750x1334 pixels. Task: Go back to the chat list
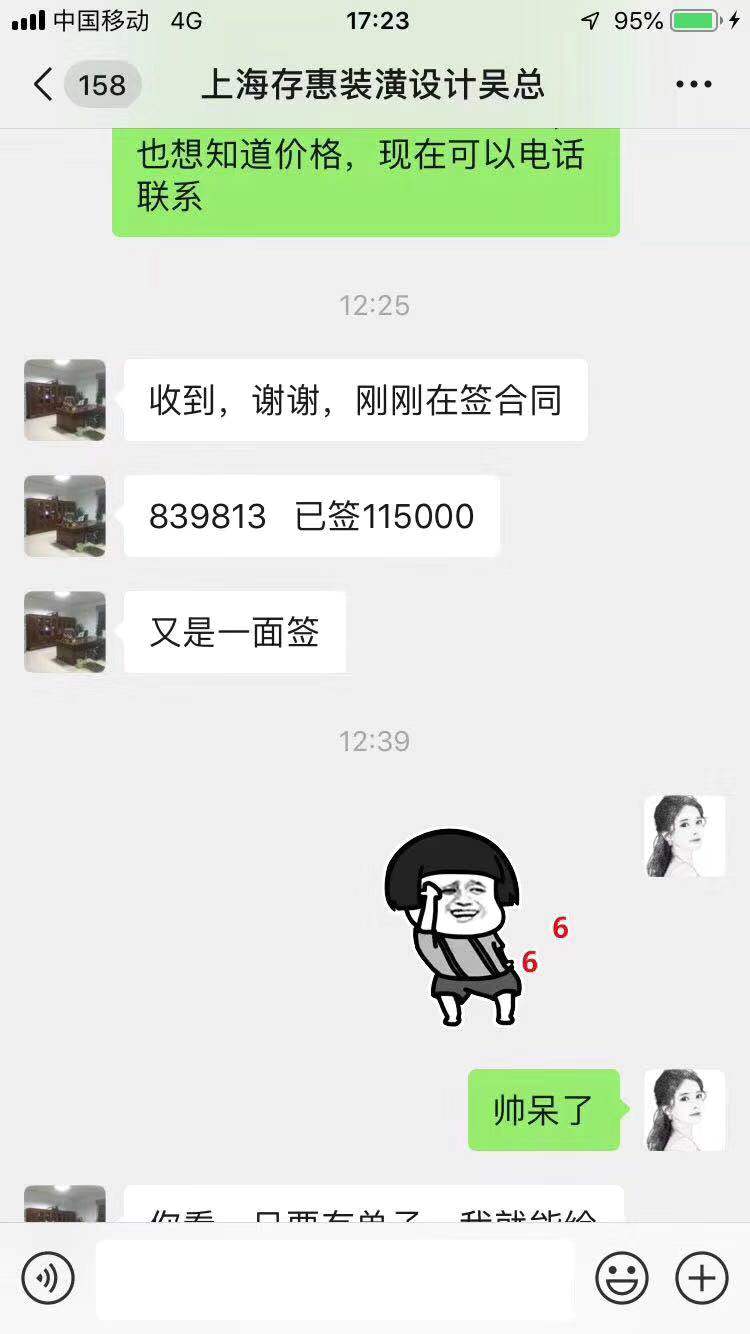tap(44, 85)
